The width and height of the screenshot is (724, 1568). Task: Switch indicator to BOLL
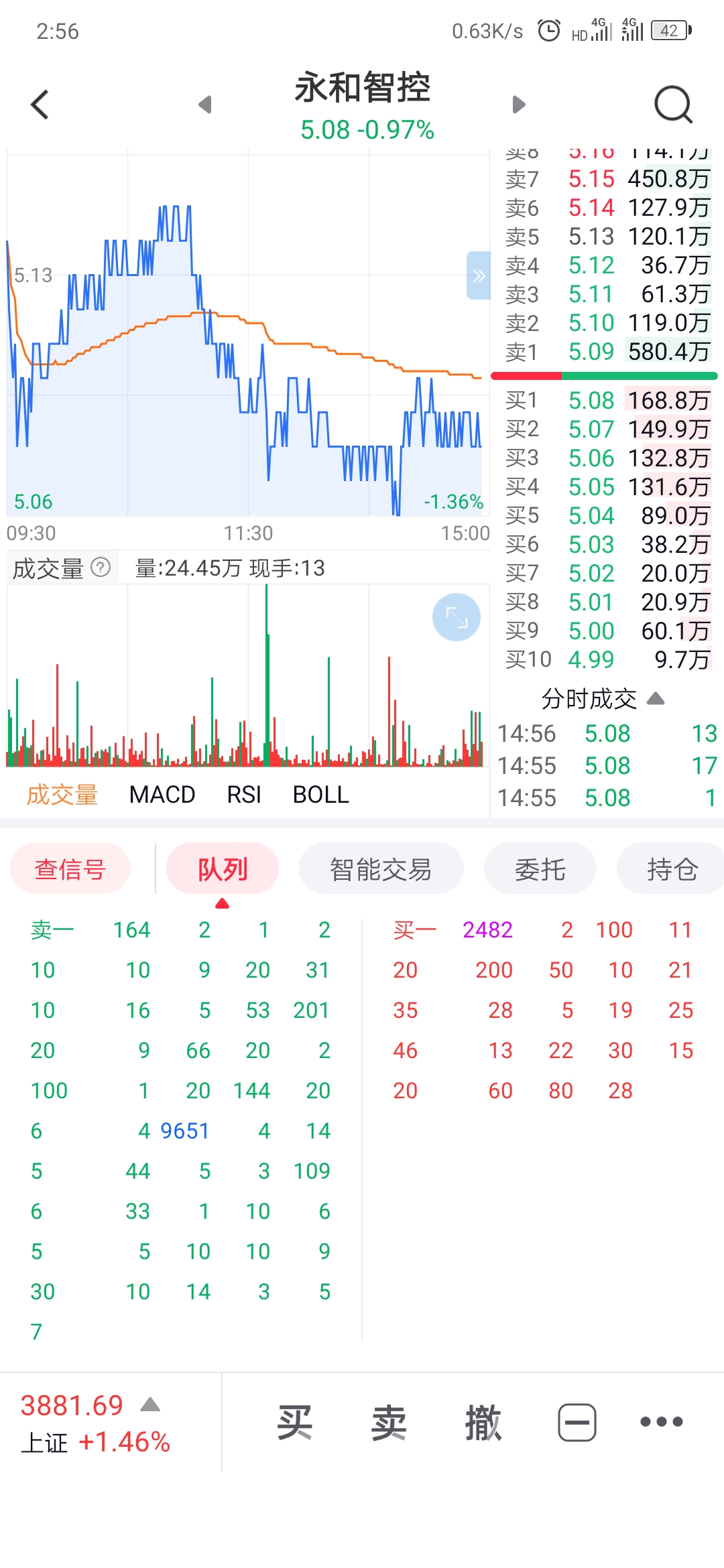click(321, 795)
